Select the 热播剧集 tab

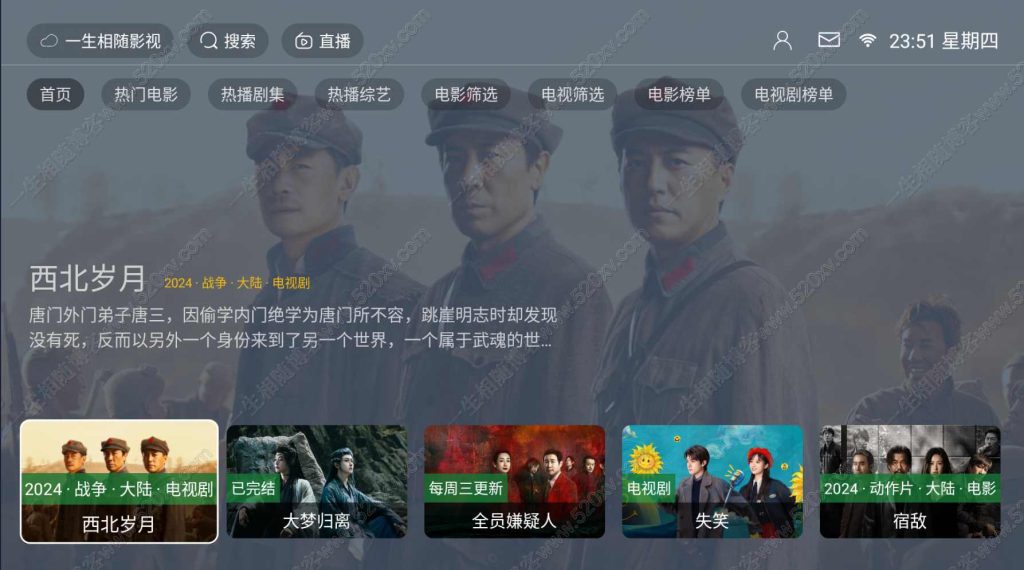click(252, 95)
